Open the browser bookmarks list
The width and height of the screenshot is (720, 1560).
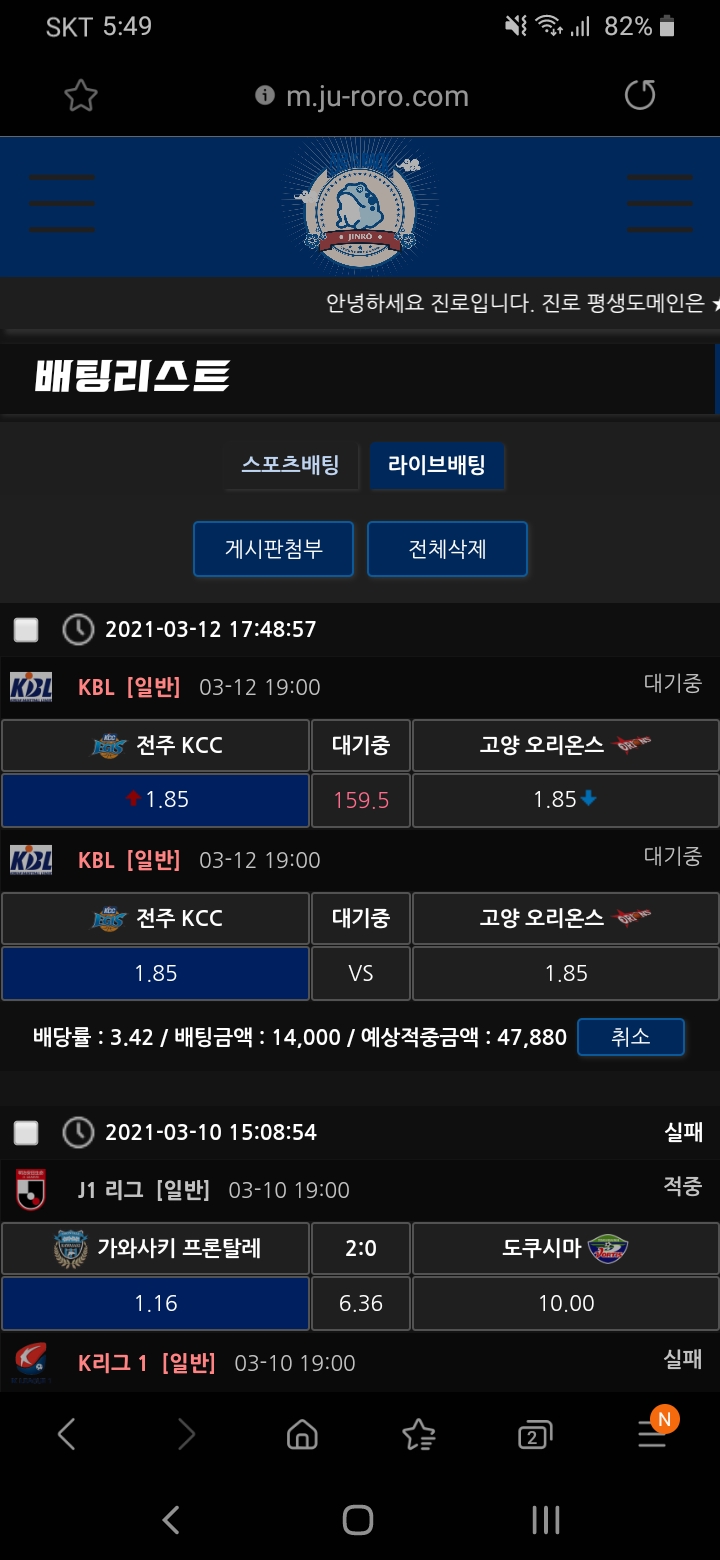[418, 1435]
